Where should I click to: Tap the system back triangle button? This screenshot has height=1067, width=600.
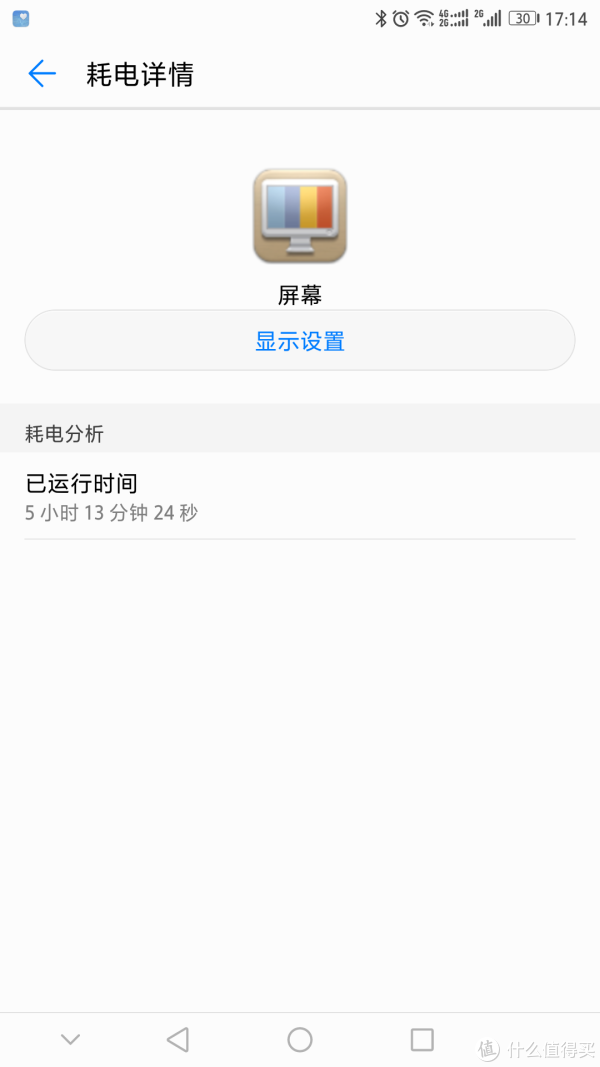tap(178, 1039)
